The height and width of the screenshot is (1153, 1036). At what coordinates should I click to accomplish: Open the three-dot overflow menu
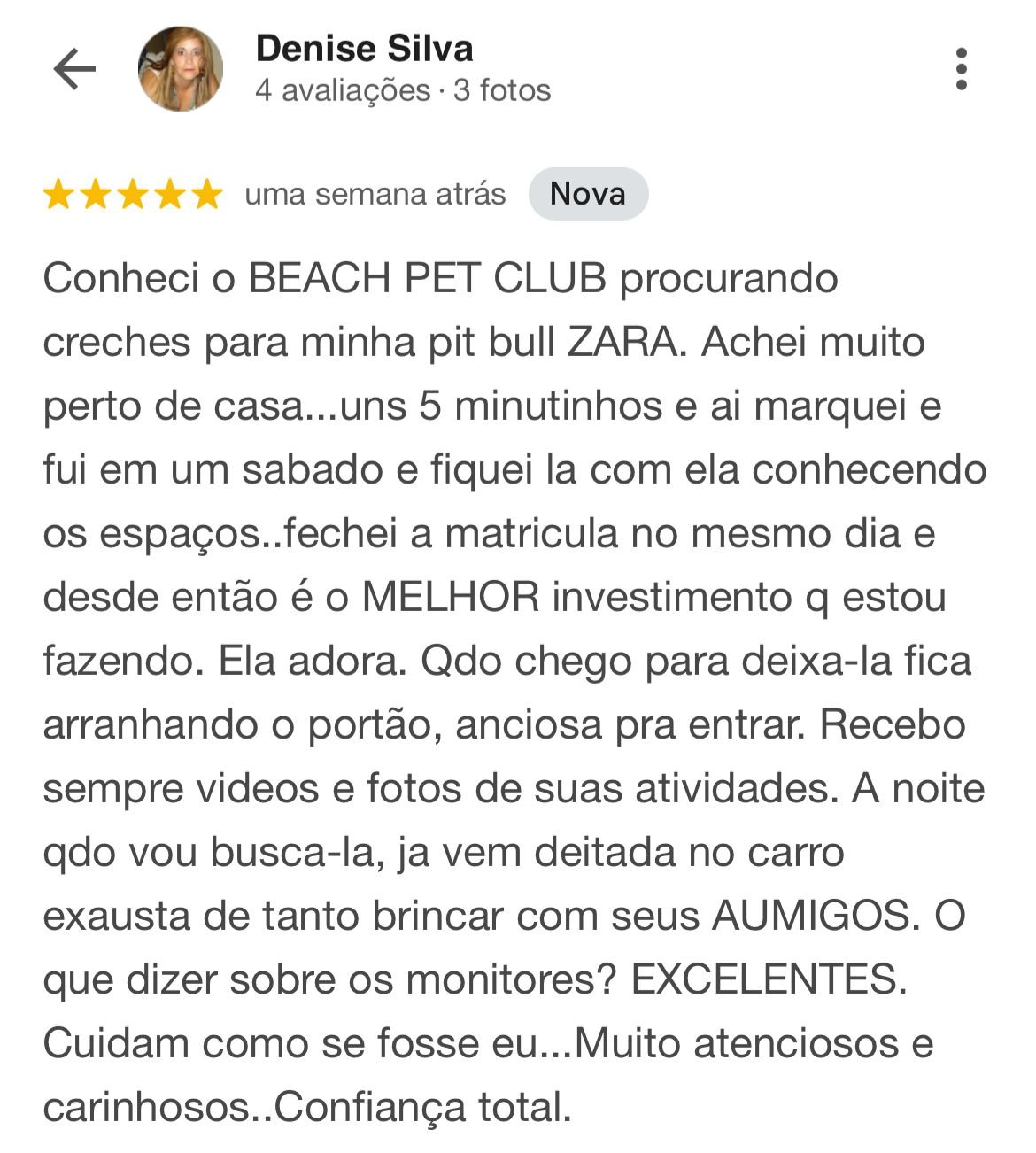pyautogui.click(x=961, y=69)
